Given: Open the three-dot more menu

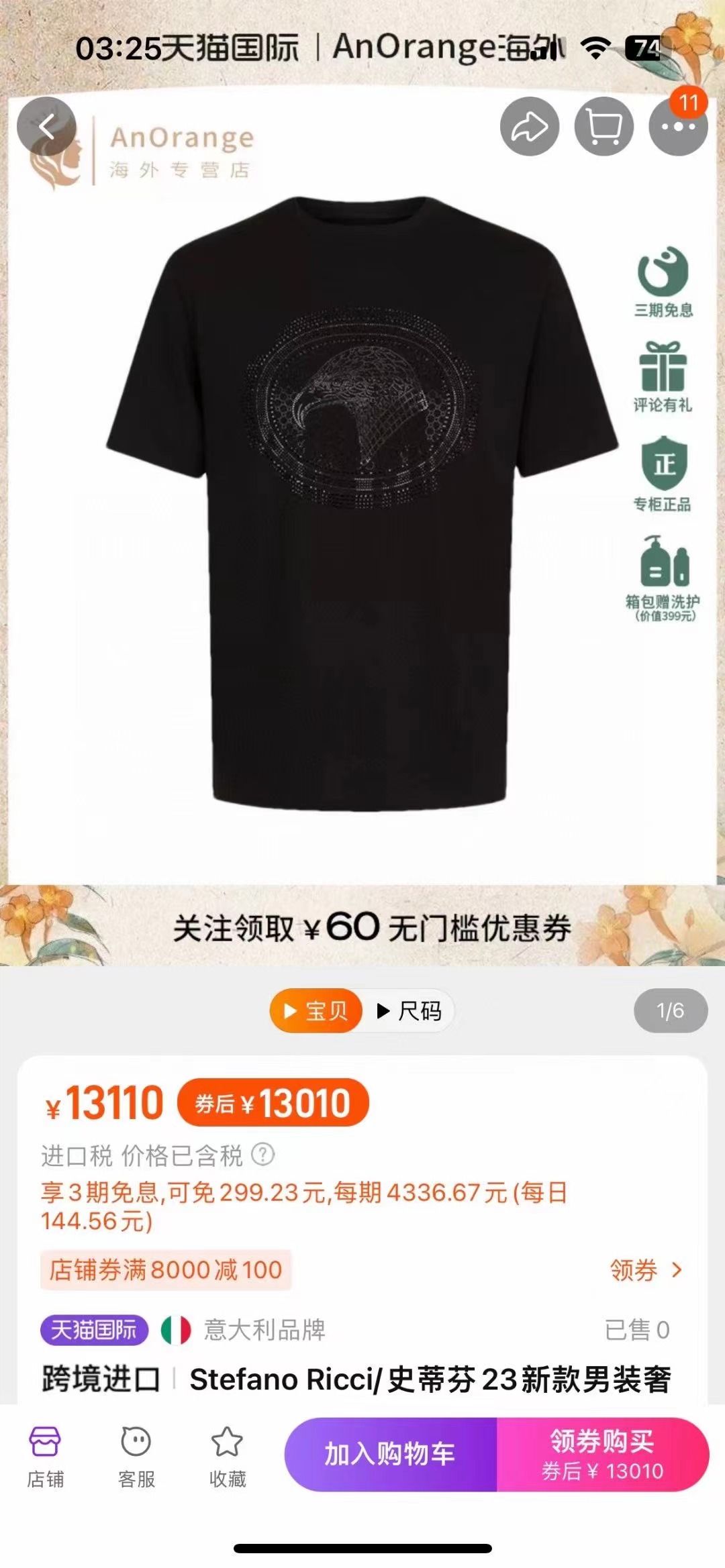Looking at the screenshot, I should pyautogui.click(x=678, y=127).
